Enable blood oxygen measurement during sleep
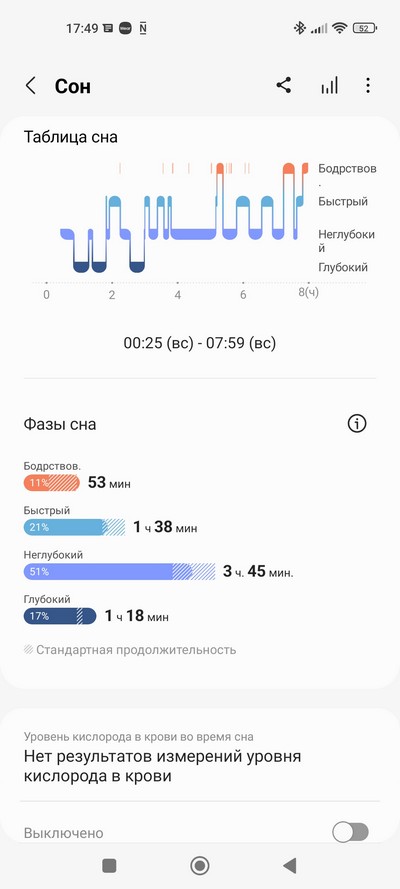This screenshot has height=889, width=400. 350,832
